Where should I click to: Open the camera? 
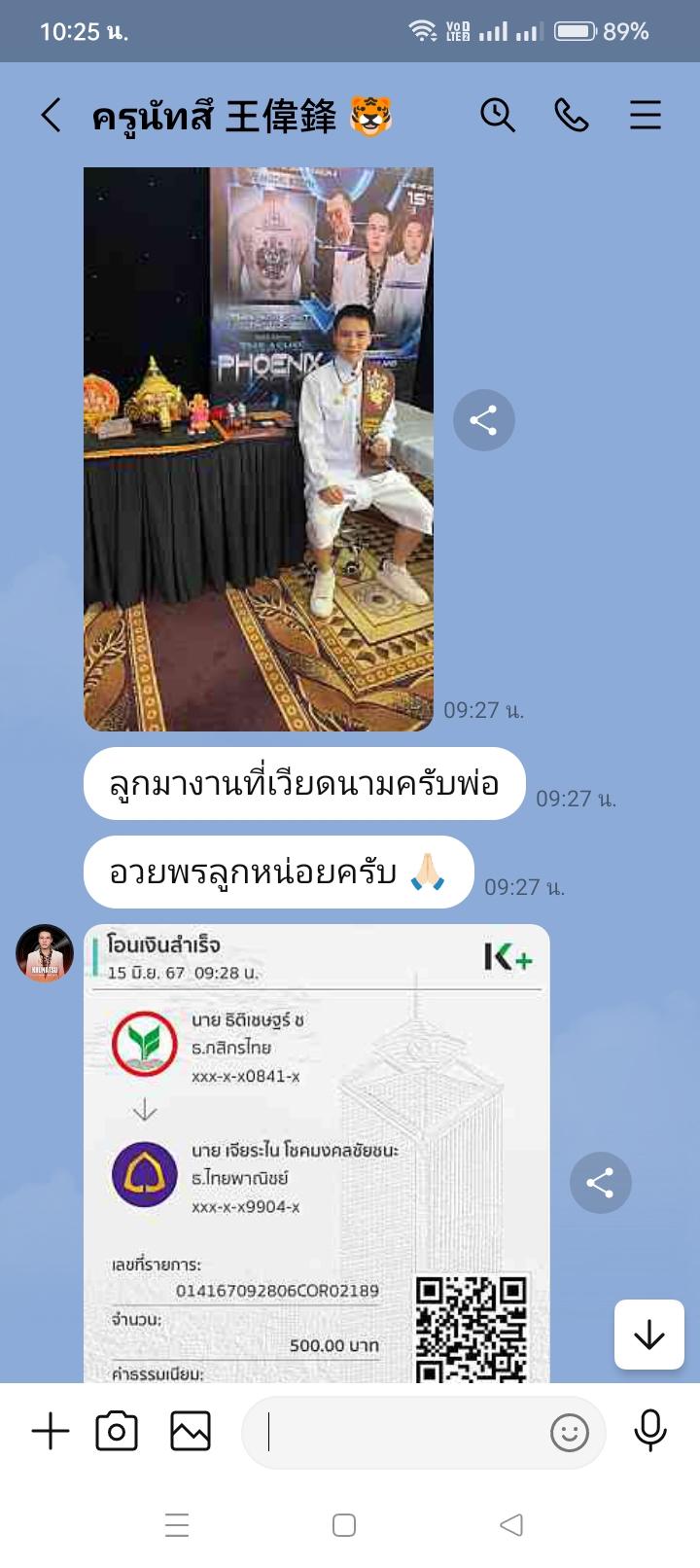click(x=117, y=1432)
